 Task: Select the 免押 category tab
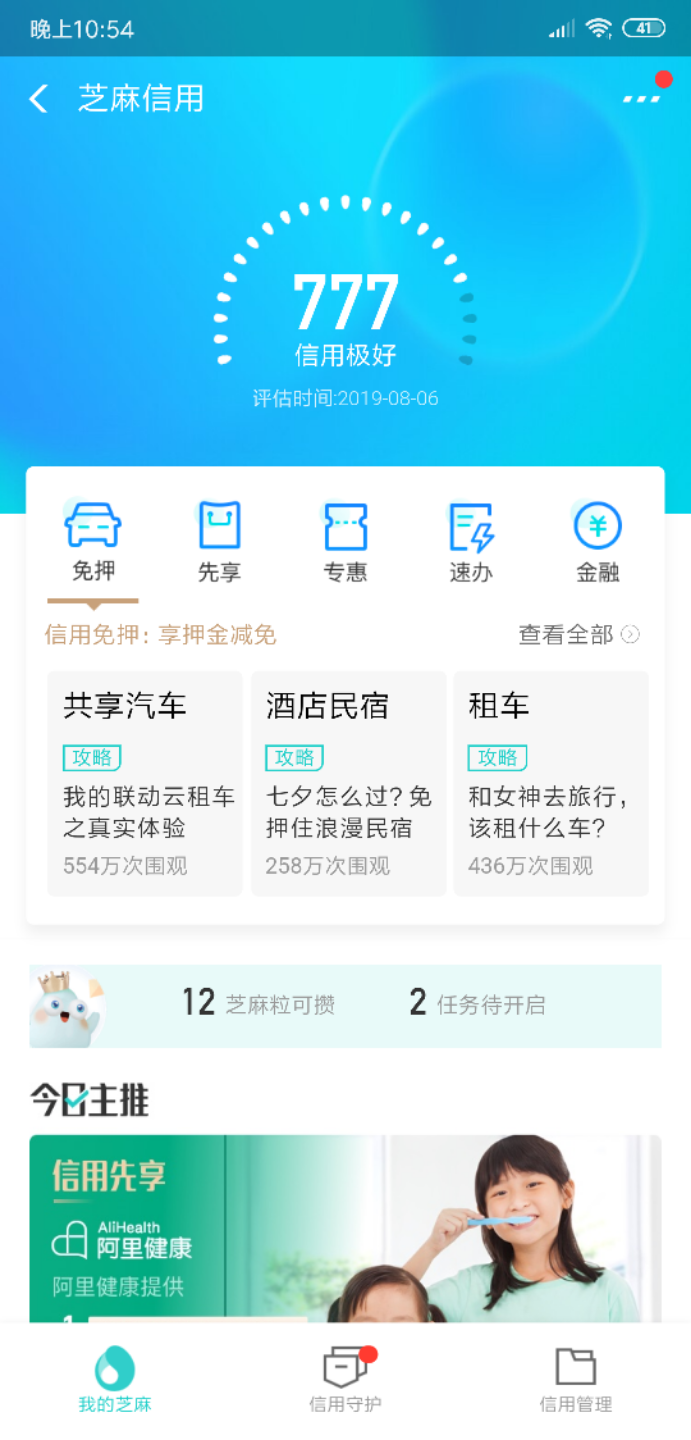(93, 543)
